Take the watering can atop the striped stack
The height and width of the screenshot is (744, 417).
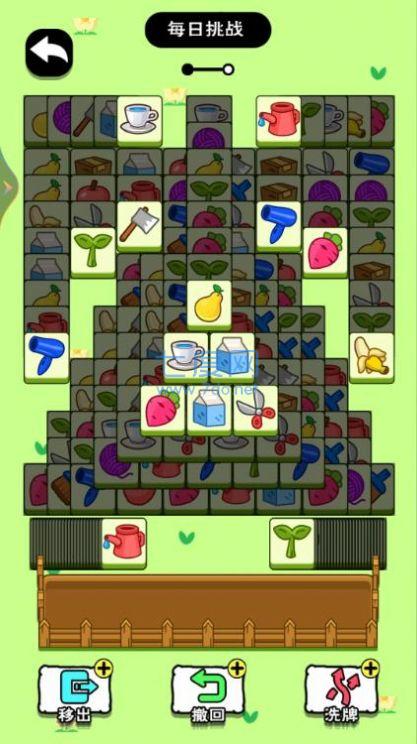(124, 543)
